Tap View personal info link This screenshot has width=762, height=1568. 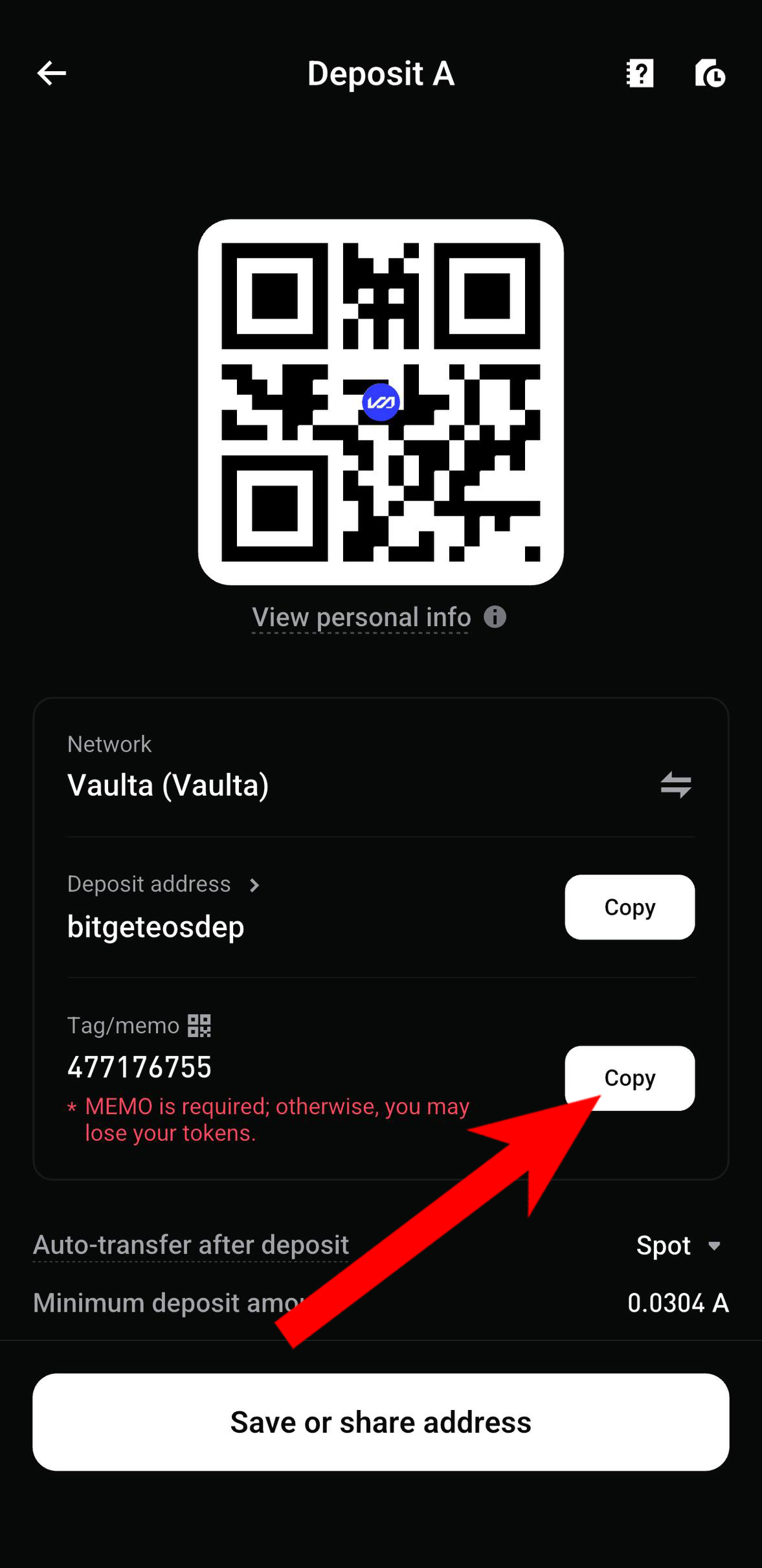361,617
